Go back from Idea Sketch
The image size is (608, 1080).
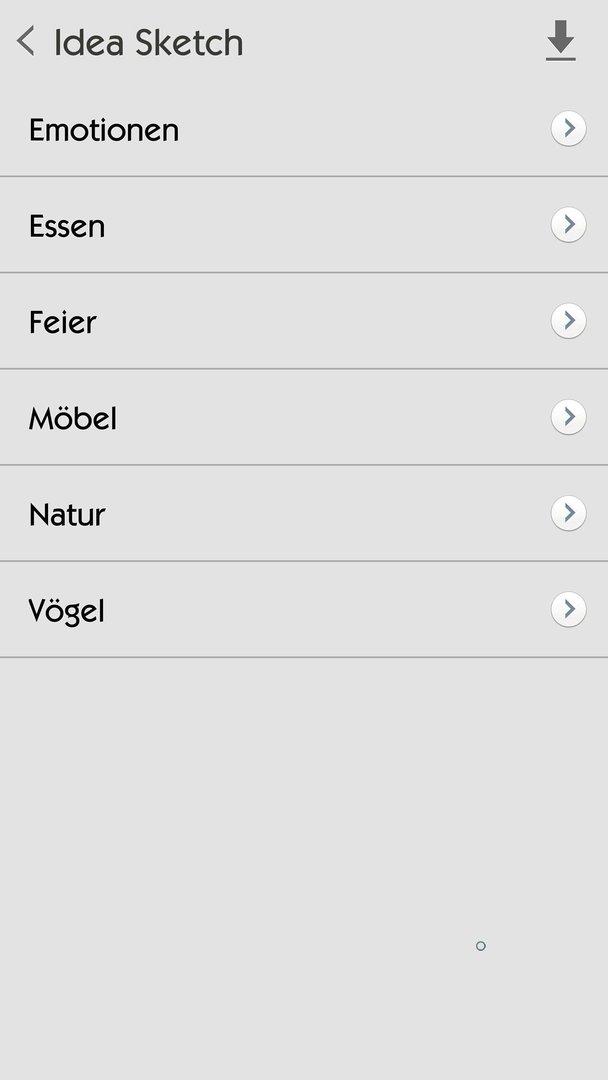point(25,41)
